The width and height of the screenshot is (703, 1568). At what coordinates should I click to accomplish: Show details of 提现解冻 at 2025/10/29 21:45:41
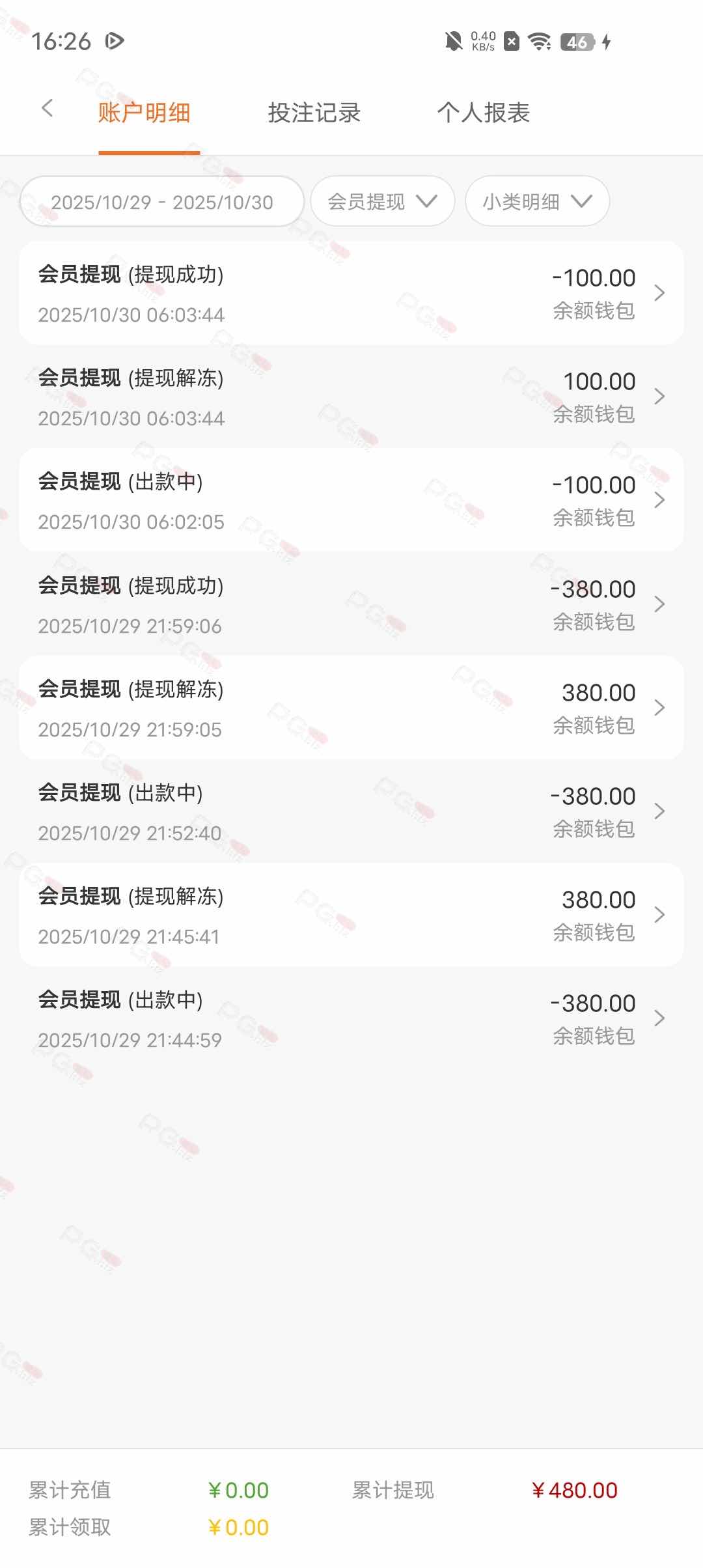351,915
